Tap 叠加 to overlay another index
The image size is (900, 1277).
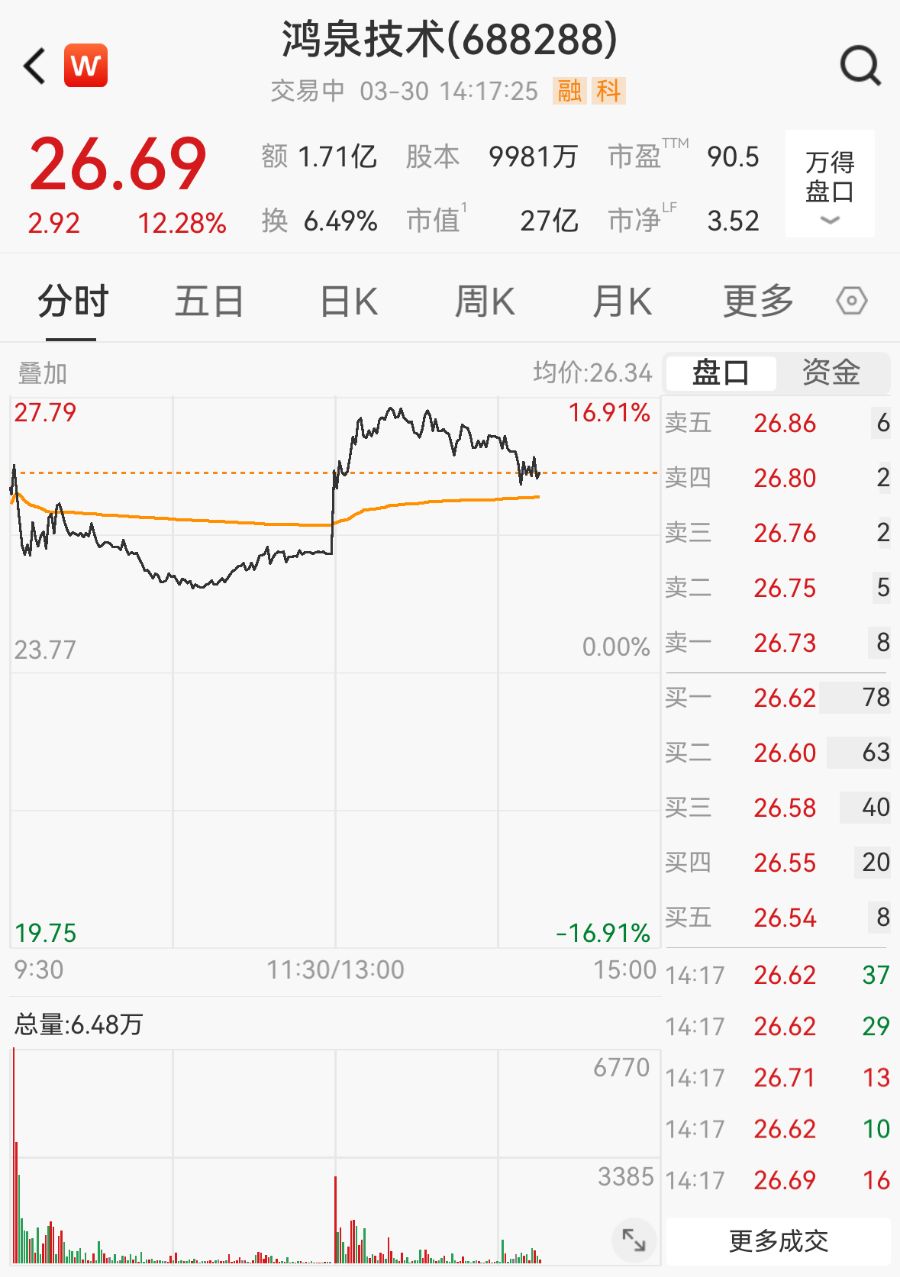[42, 373]
